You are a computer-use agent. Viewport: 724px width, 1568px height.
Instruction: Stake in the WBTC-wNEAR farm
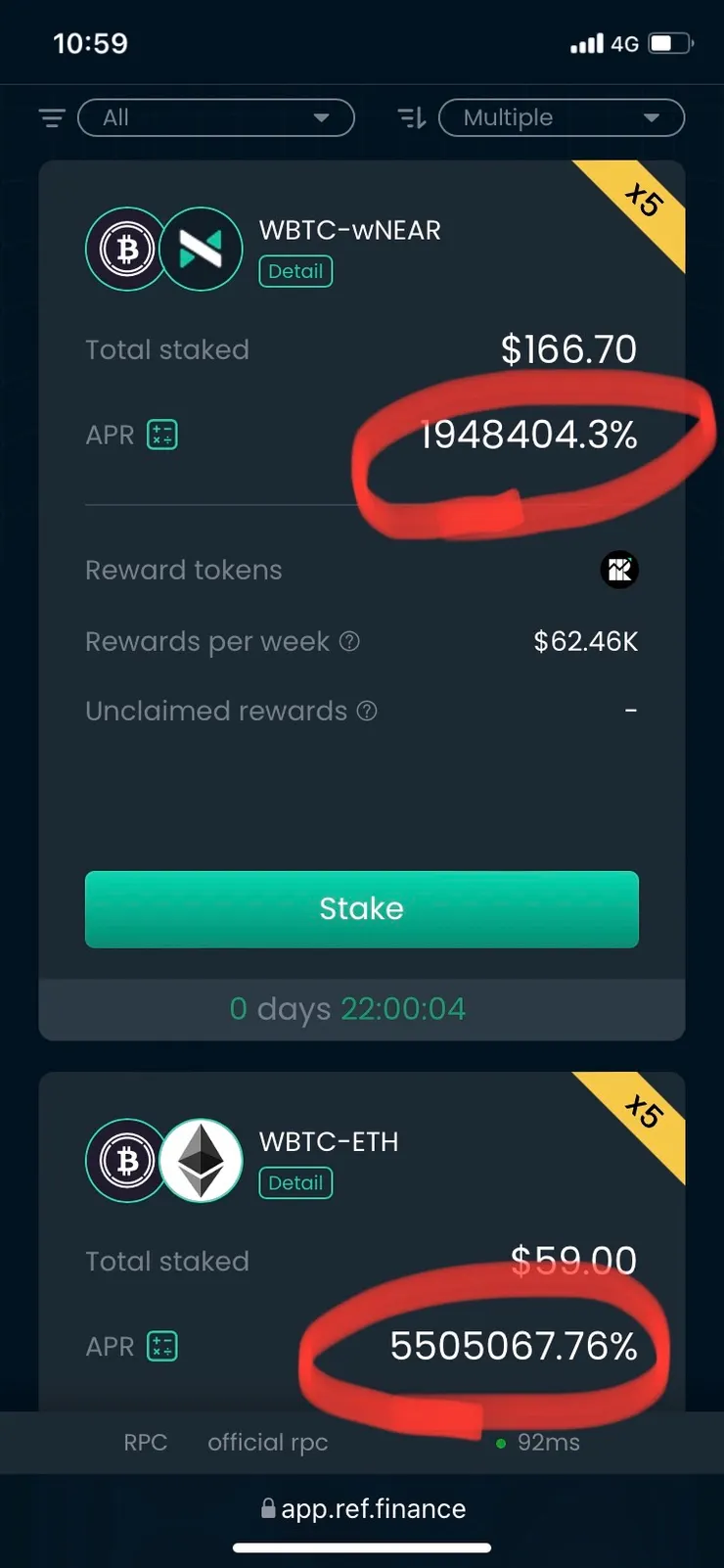361,909
